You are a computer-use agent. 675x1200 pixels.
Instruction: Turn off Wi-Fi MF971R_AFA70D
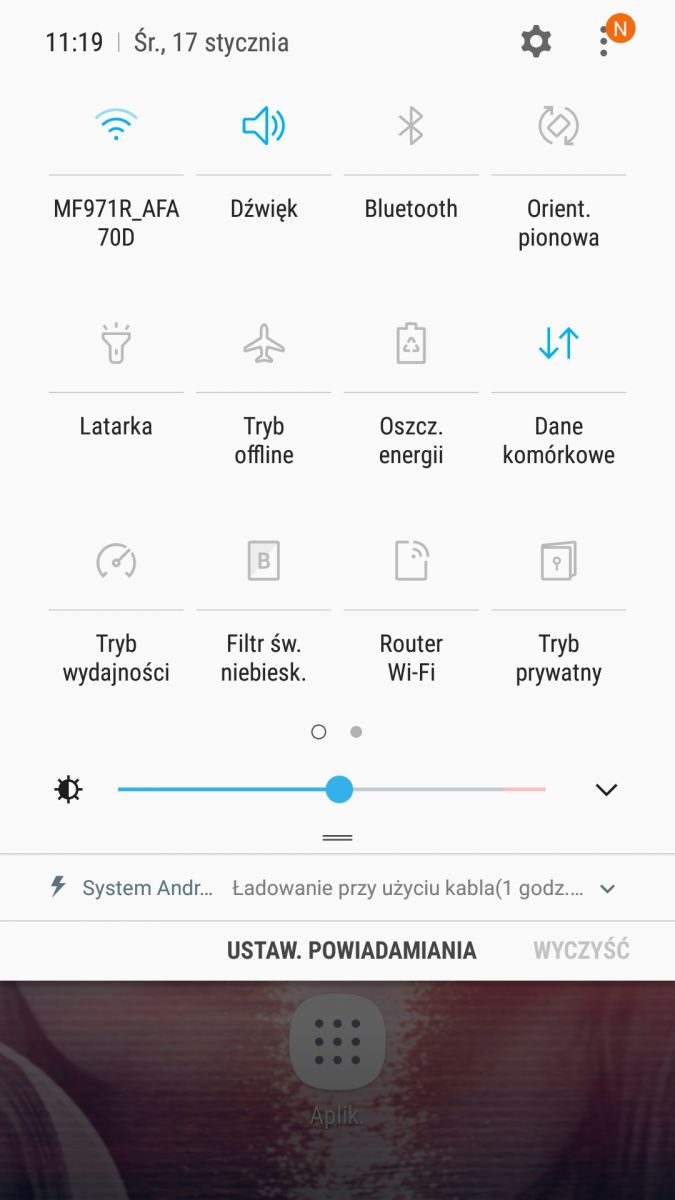(x=116, y=126)
